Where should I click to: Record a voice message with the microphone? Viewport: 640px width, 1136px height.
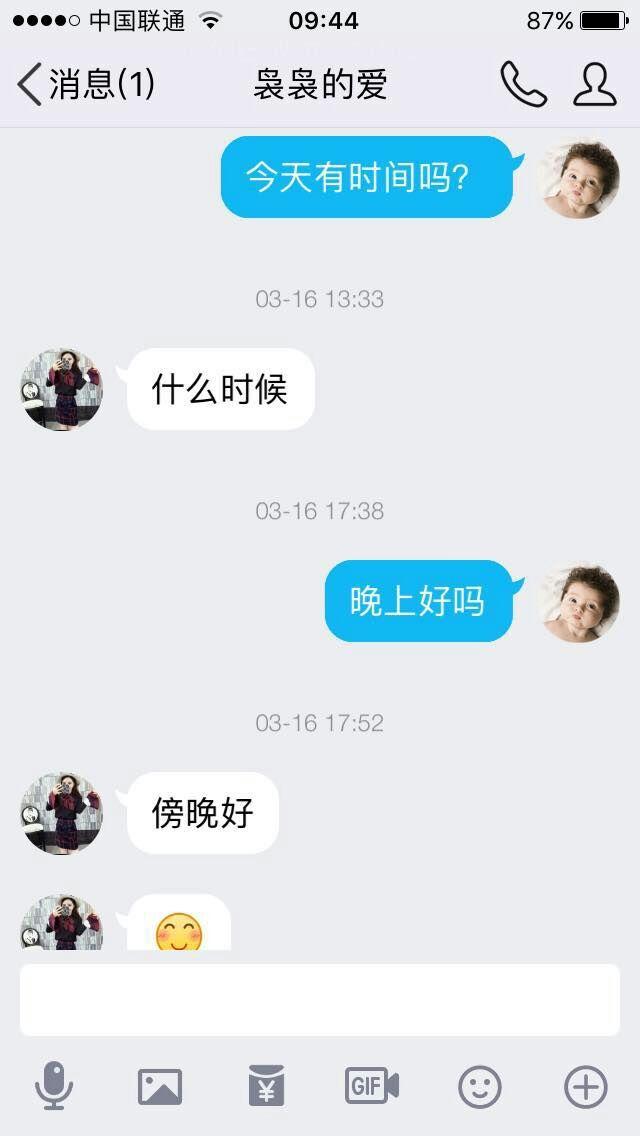point(54,1086)
